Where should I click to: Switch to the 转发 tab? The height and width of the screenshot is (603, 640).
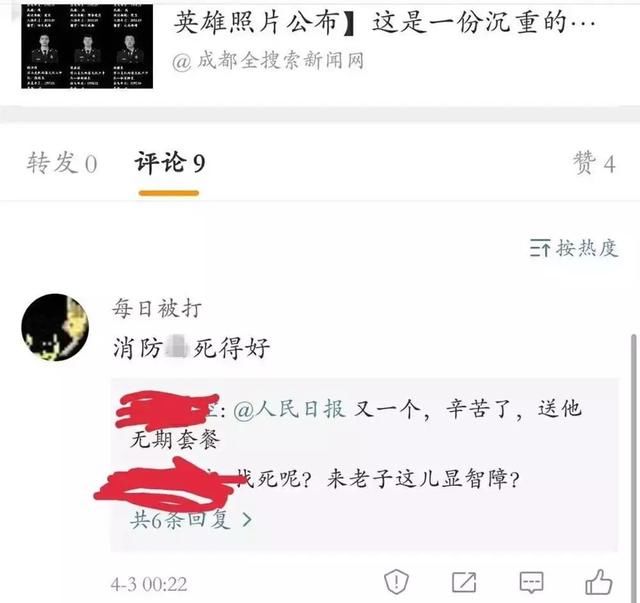62,164
